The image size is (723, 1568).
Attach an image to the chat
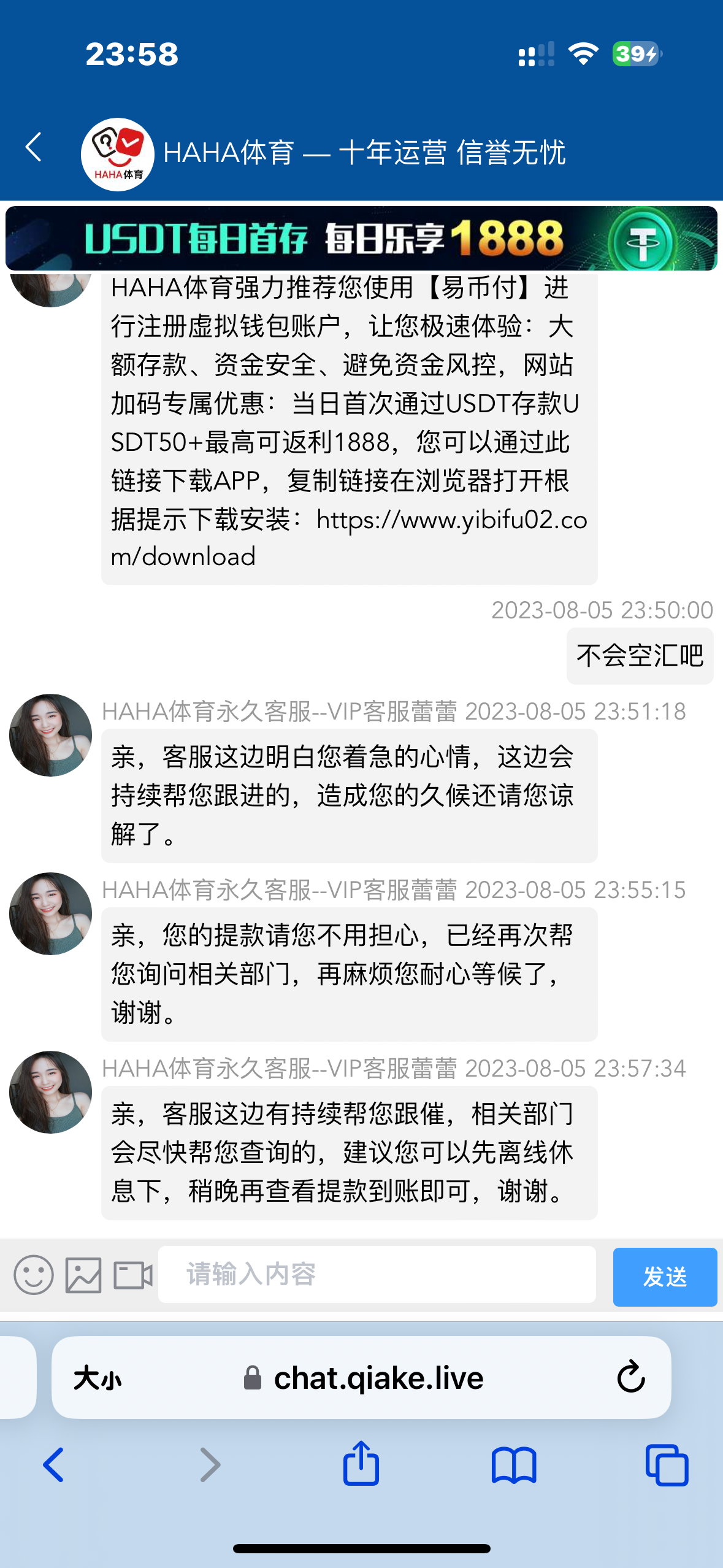pos(83,1275)
